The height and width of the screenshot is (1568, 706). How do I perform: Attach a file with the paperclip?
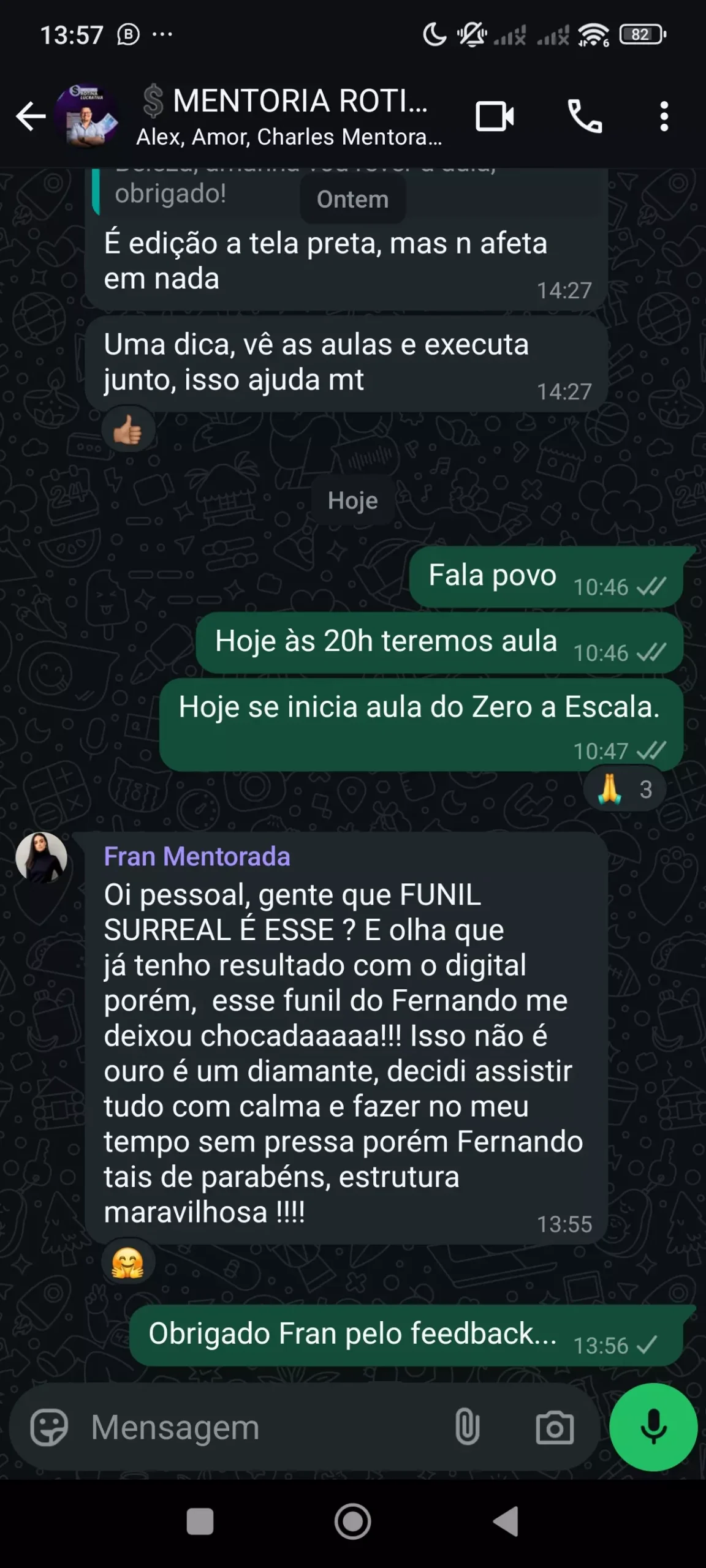[x=467, y=1428]
